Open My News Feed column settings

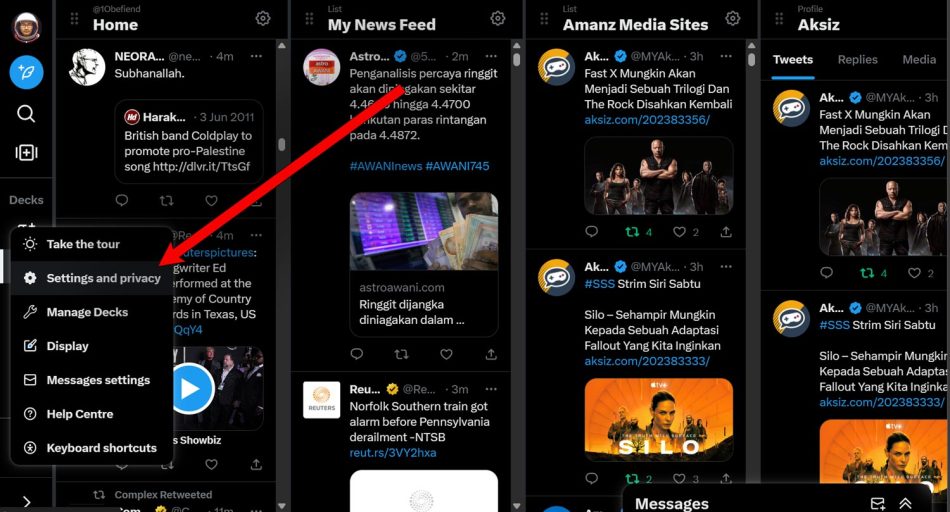498,18
